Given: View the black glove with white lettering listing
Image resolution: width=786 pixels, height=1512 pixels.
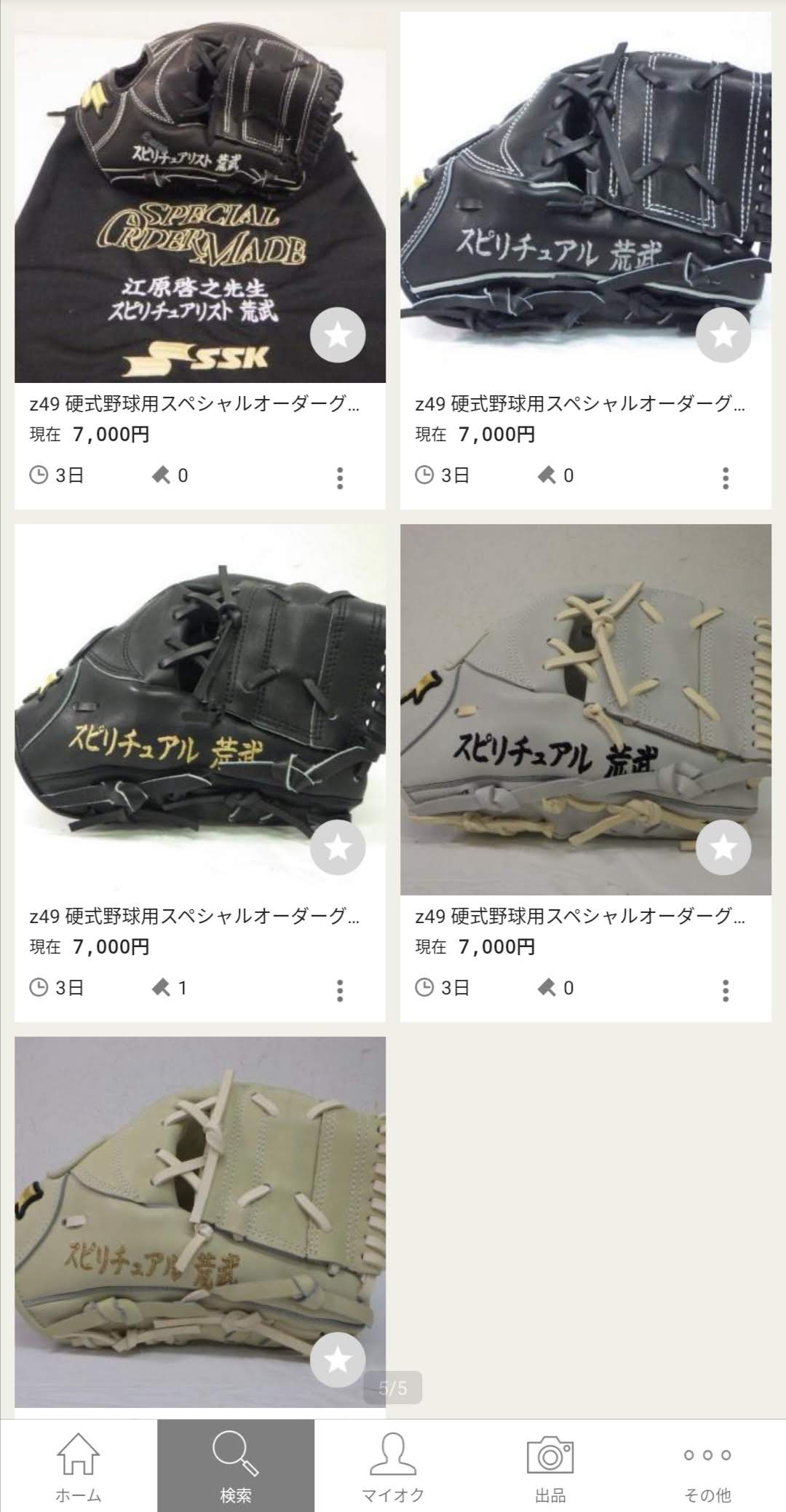Looking at the screenshot, I should pyautogui.click(x=585, y=197).
